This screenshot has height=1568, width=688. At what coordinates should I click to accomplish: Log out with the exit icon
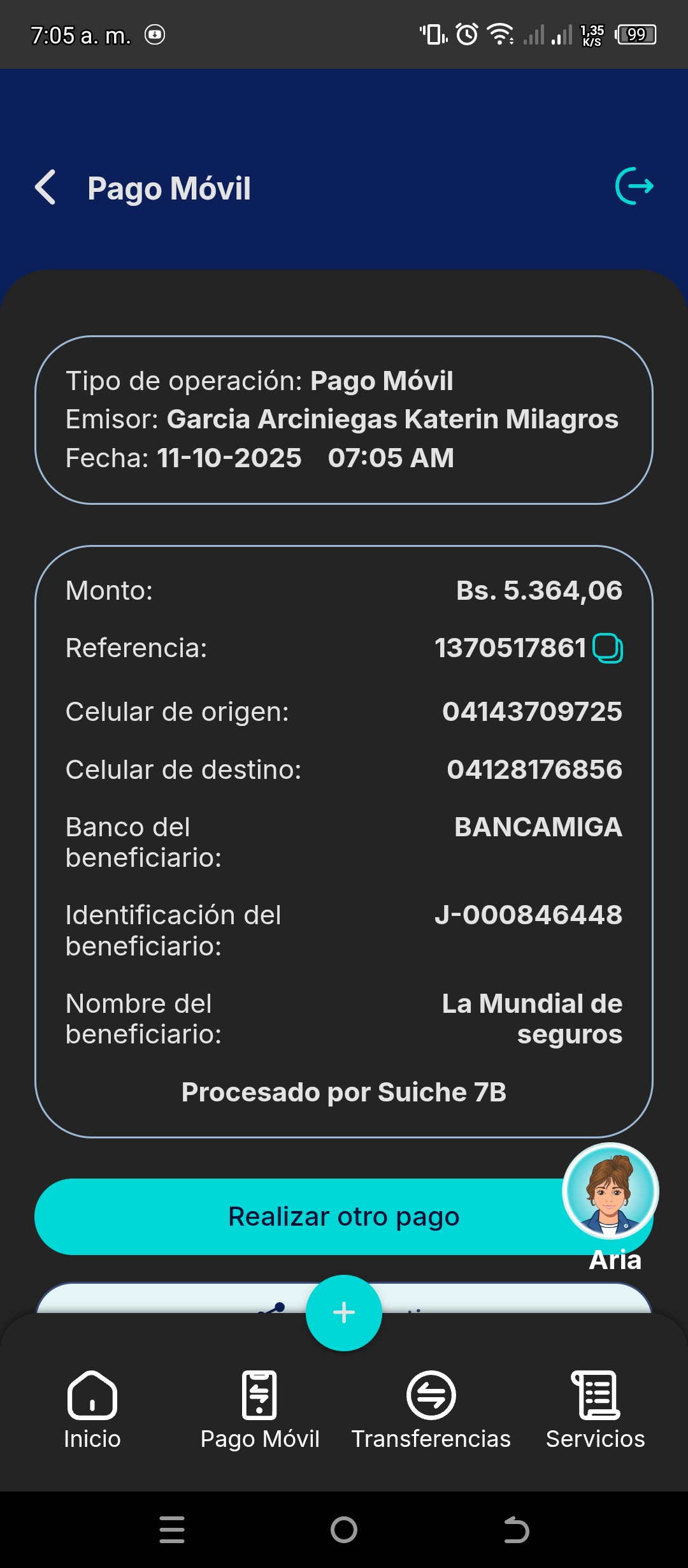634,186
